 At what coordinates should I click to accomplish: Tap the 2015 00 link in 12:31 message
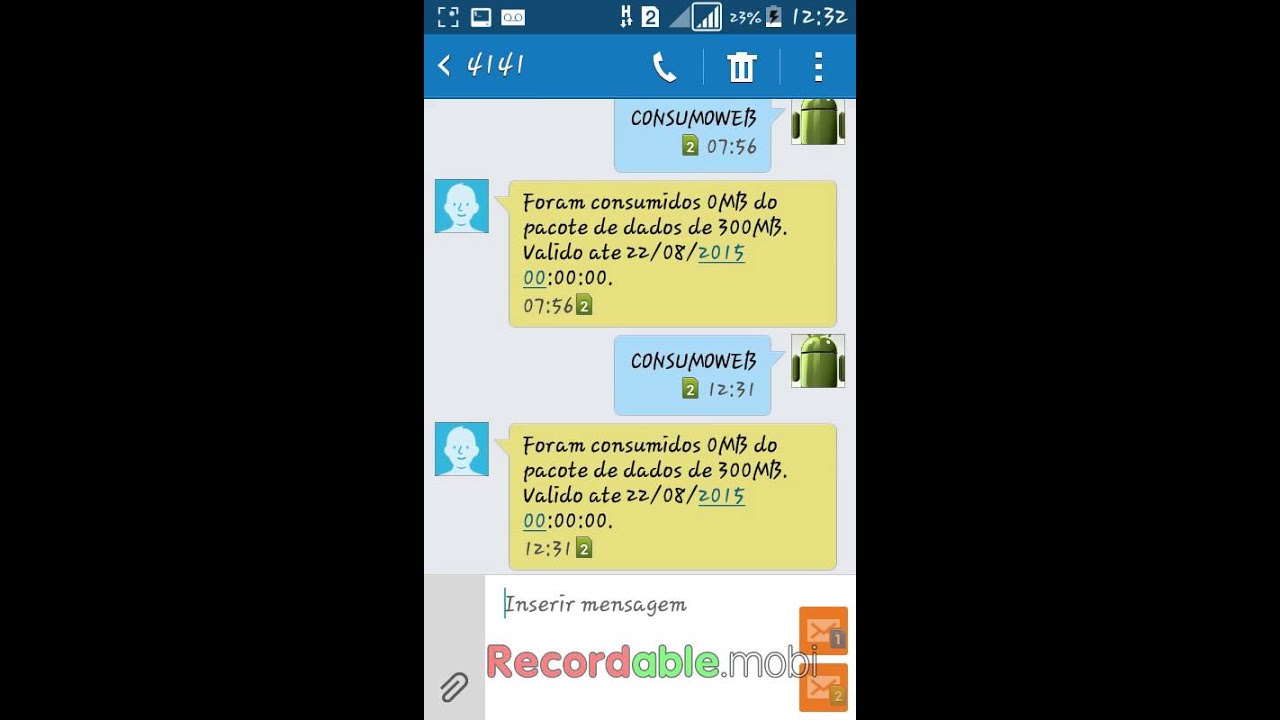(721, 496)
